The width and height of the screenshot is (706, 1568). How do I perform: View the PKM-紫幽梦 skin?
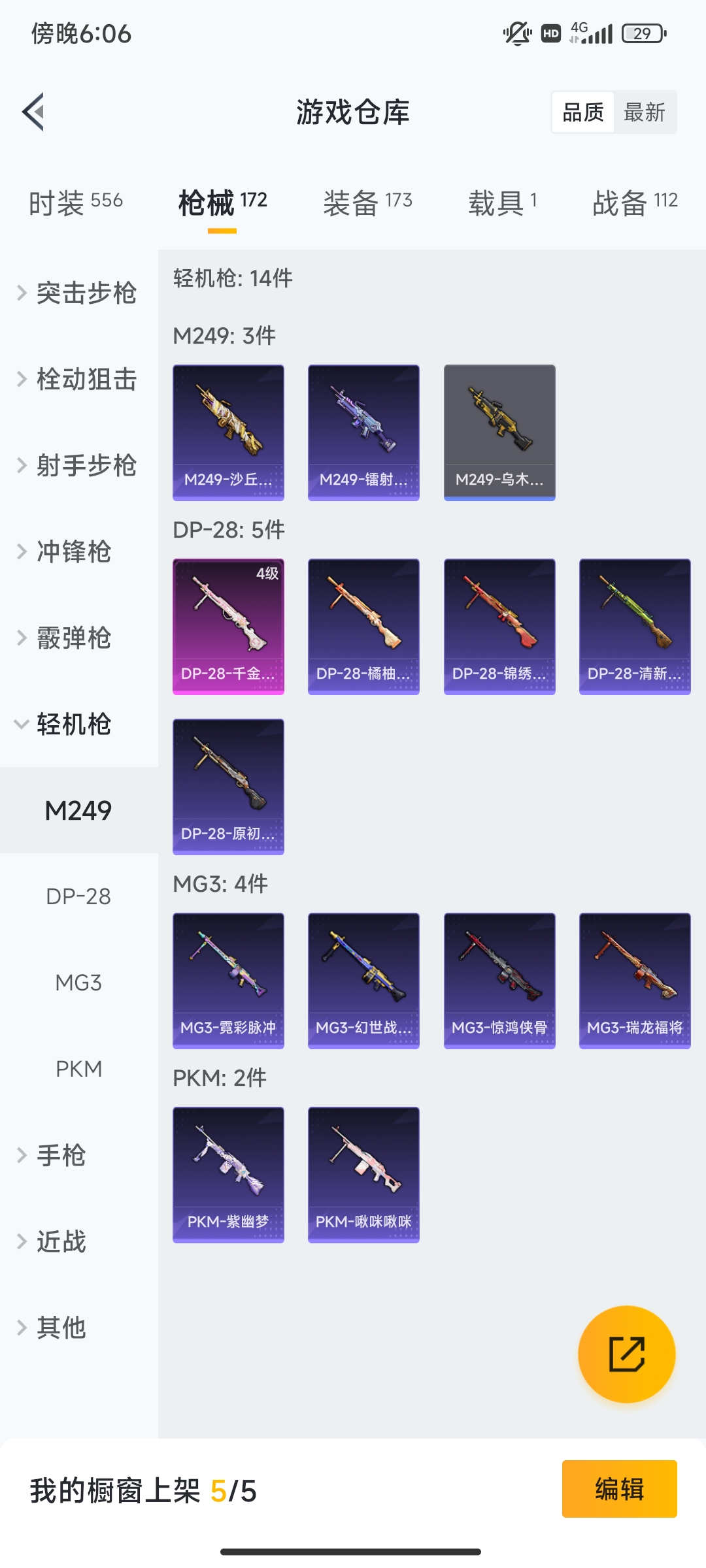coord(228,1174)
